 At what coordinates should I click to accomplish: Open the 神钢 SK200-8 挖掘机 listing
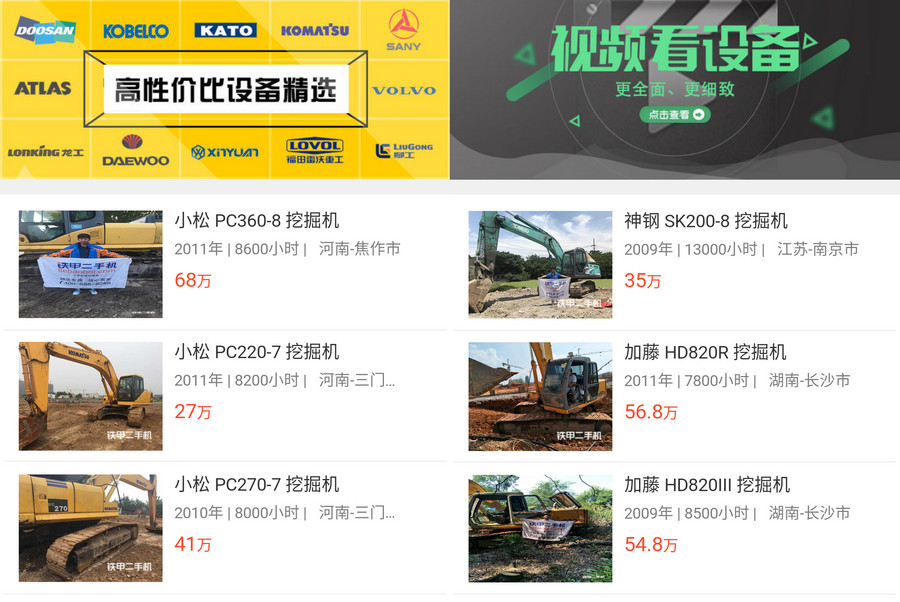tap(706, 221)
